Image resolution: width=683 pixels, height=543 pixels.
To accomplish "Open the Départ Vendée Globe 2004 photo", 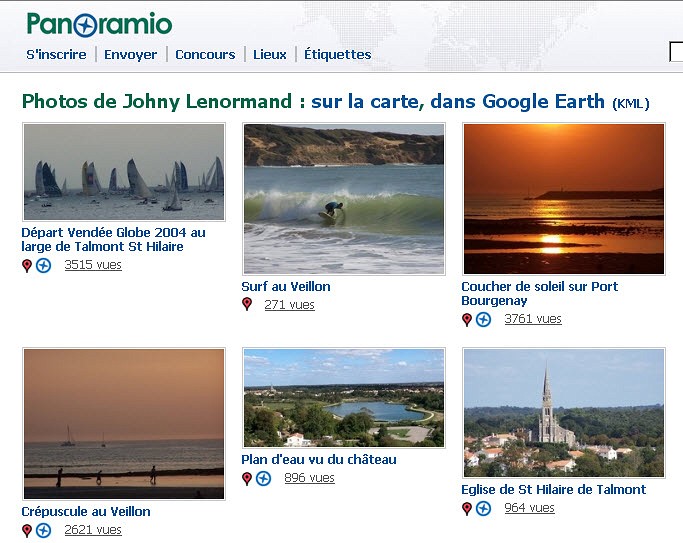I will tap(124, 171).
